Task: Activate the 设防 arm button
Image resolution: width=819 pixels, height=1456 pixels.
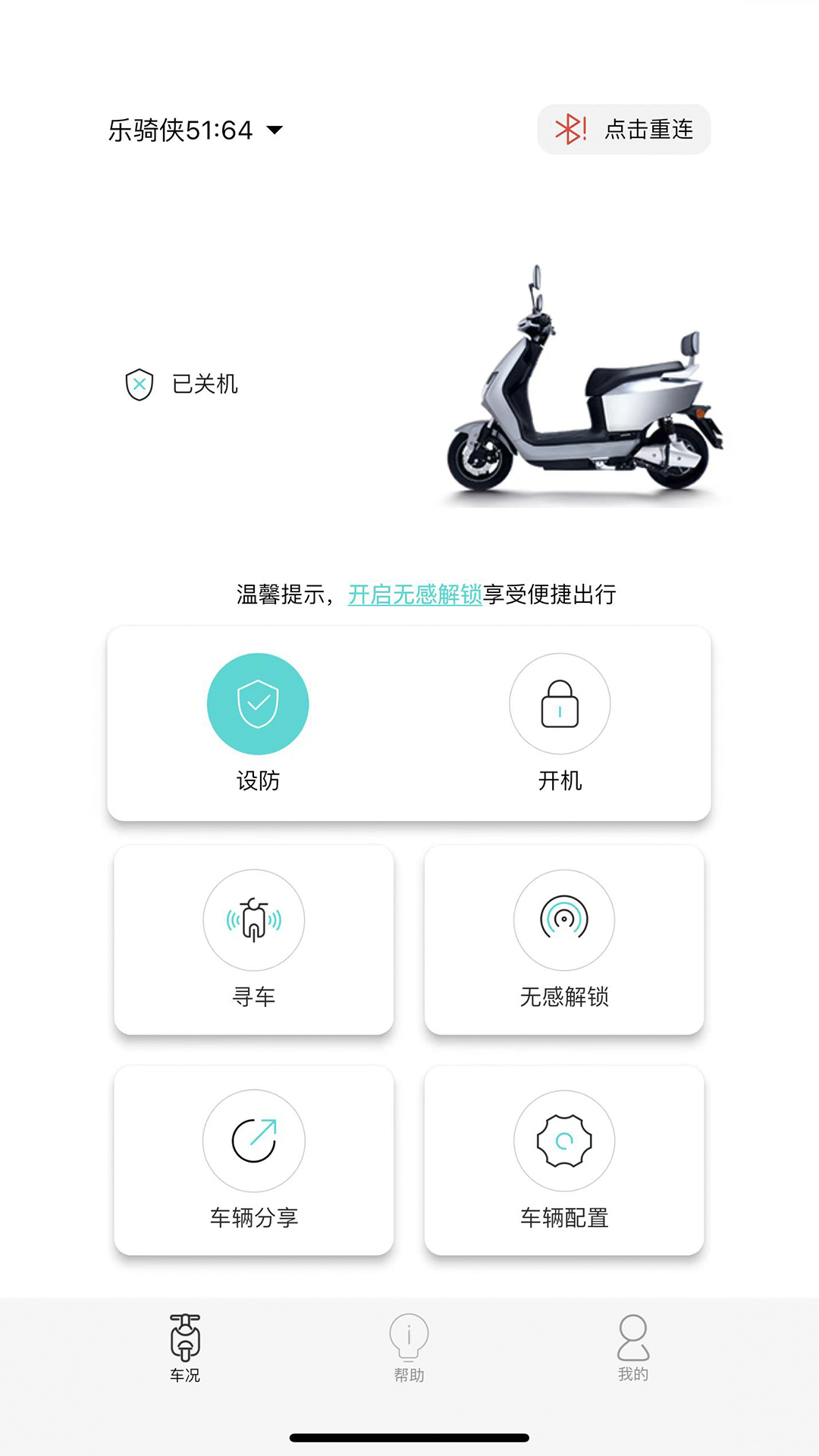Action: 258,704
